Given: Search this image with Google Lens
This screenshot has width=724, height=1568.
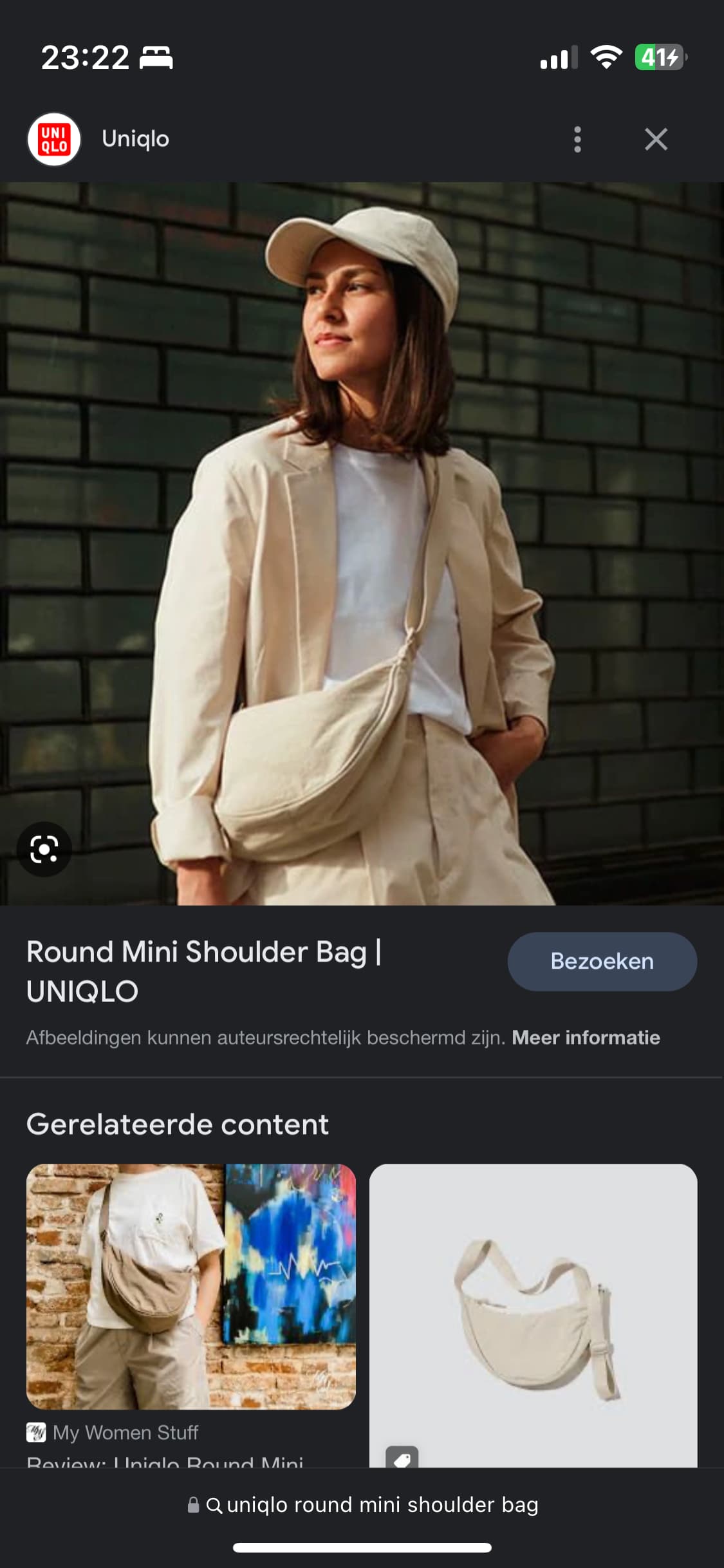Looking at the screenshot, I should click(44, 849).
